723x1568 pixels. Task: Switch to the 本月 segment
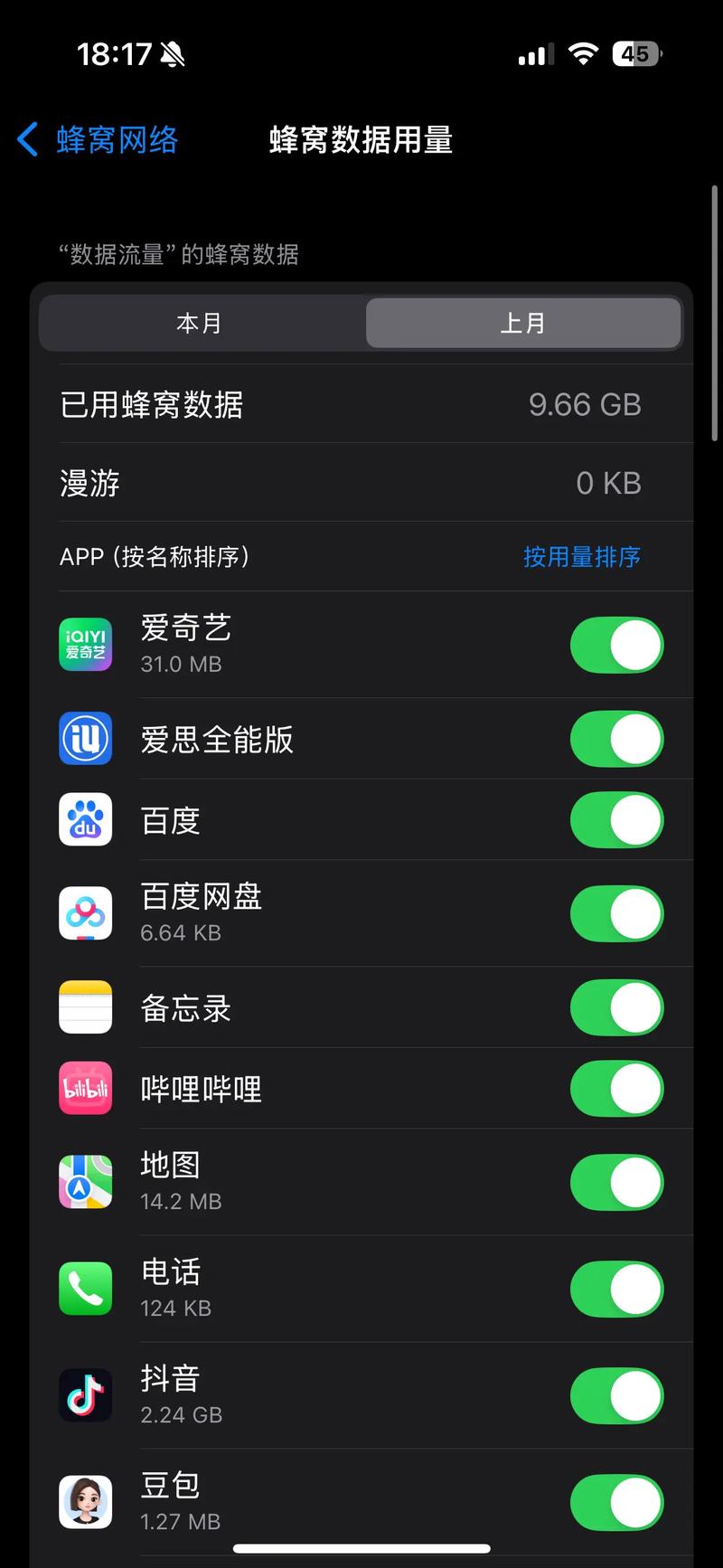click(x=200, y=323)
